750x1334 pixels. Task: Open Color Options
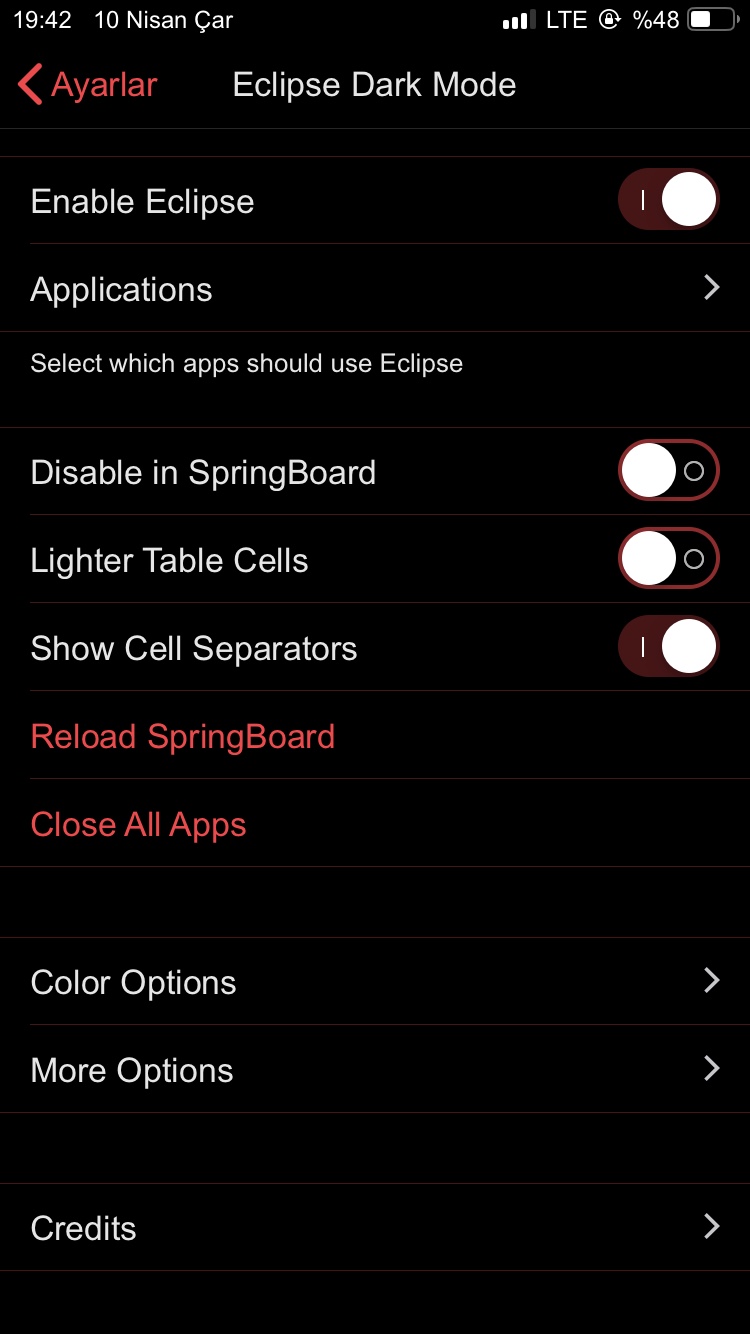375,982
